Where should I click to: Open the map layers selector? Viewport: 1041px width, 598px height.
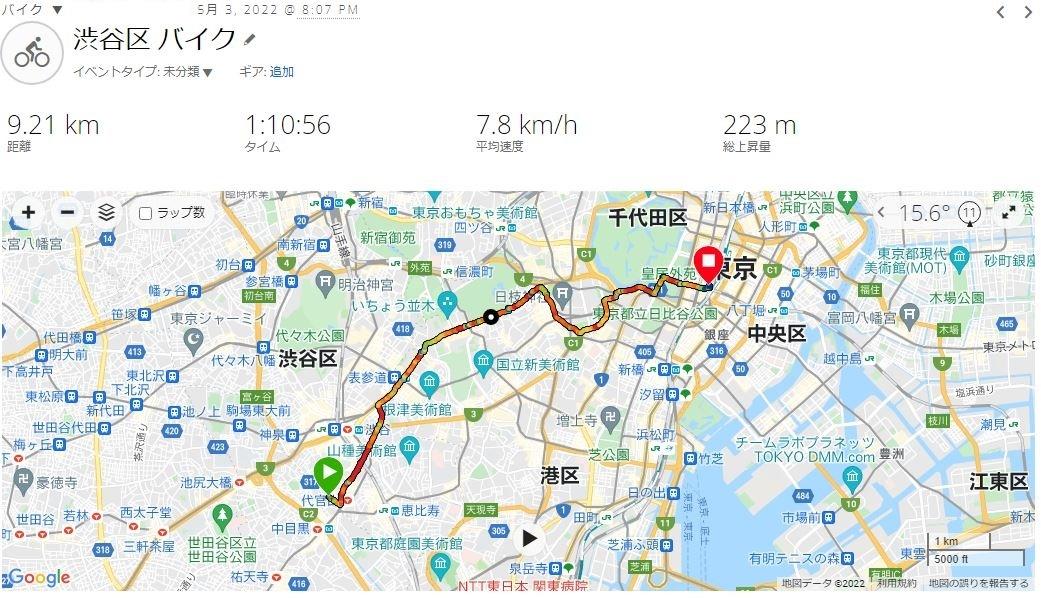pos(107,212)
